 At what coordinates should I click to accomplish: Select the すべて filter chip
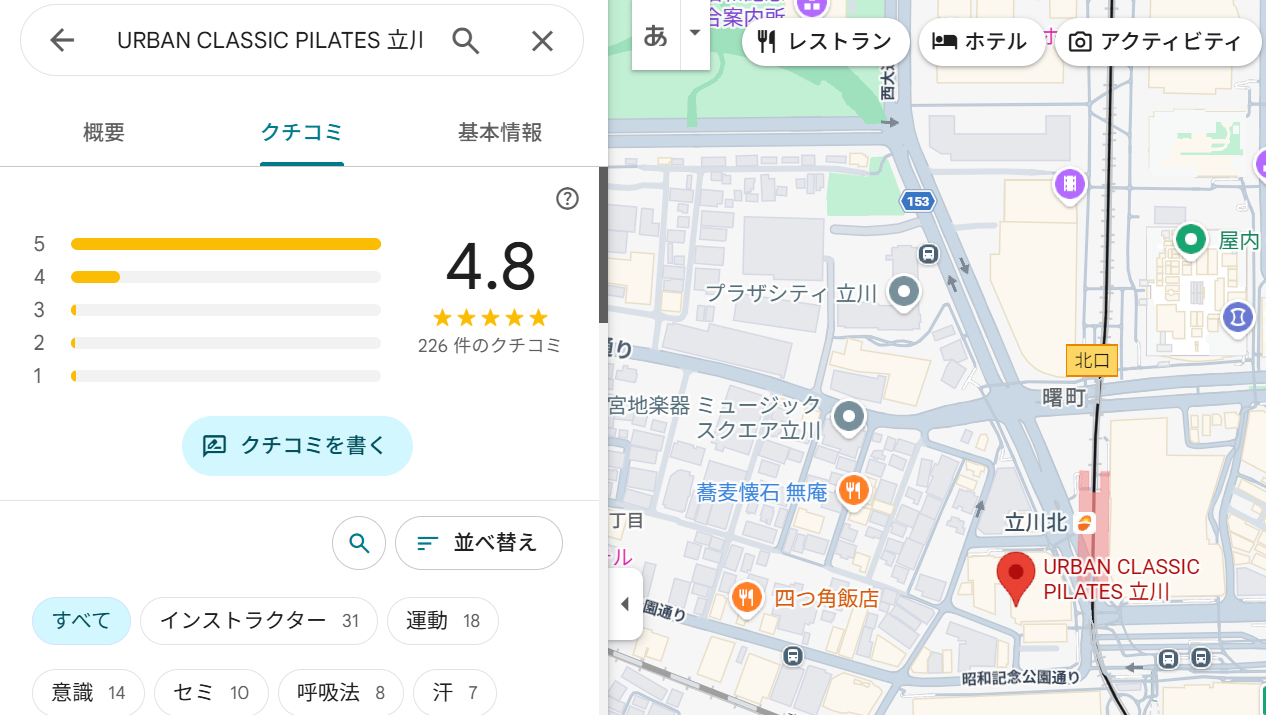click(x=81, y=621)
